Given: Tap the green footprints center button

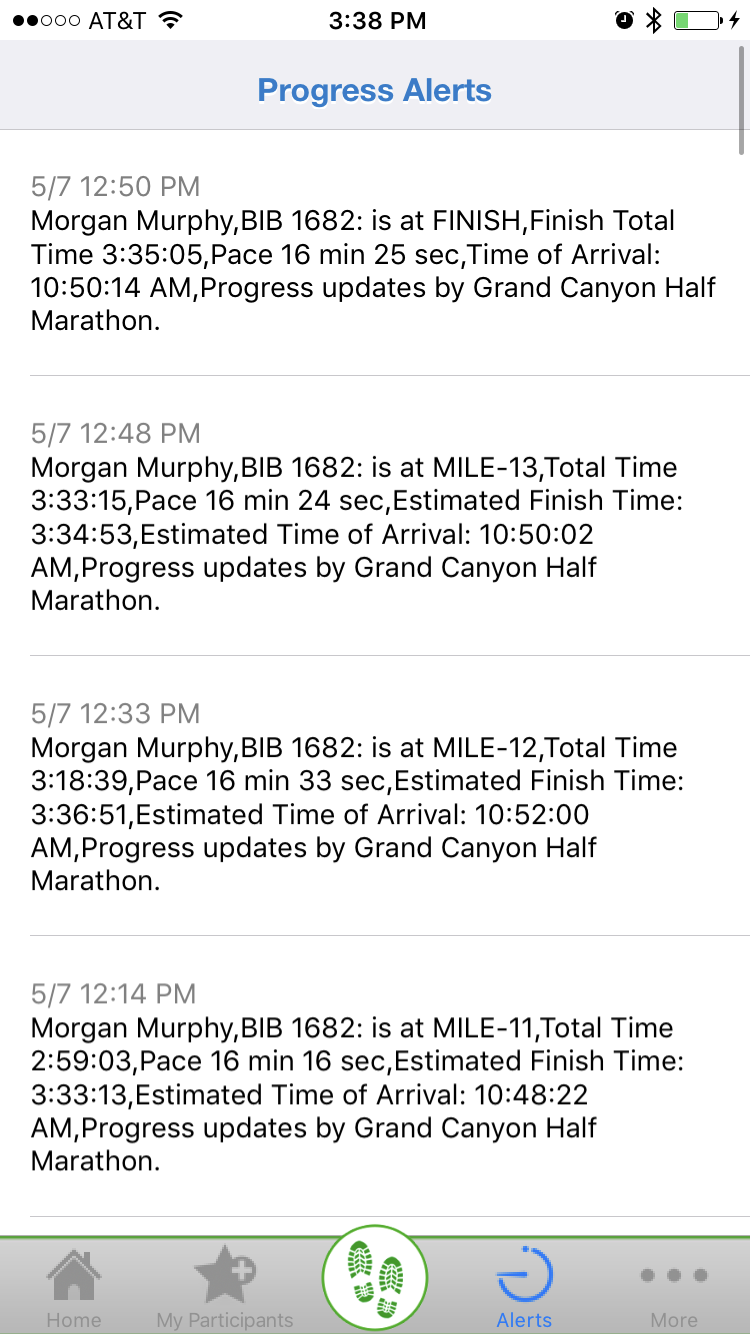Looking at the screenshot, I should click(375, 1279).
